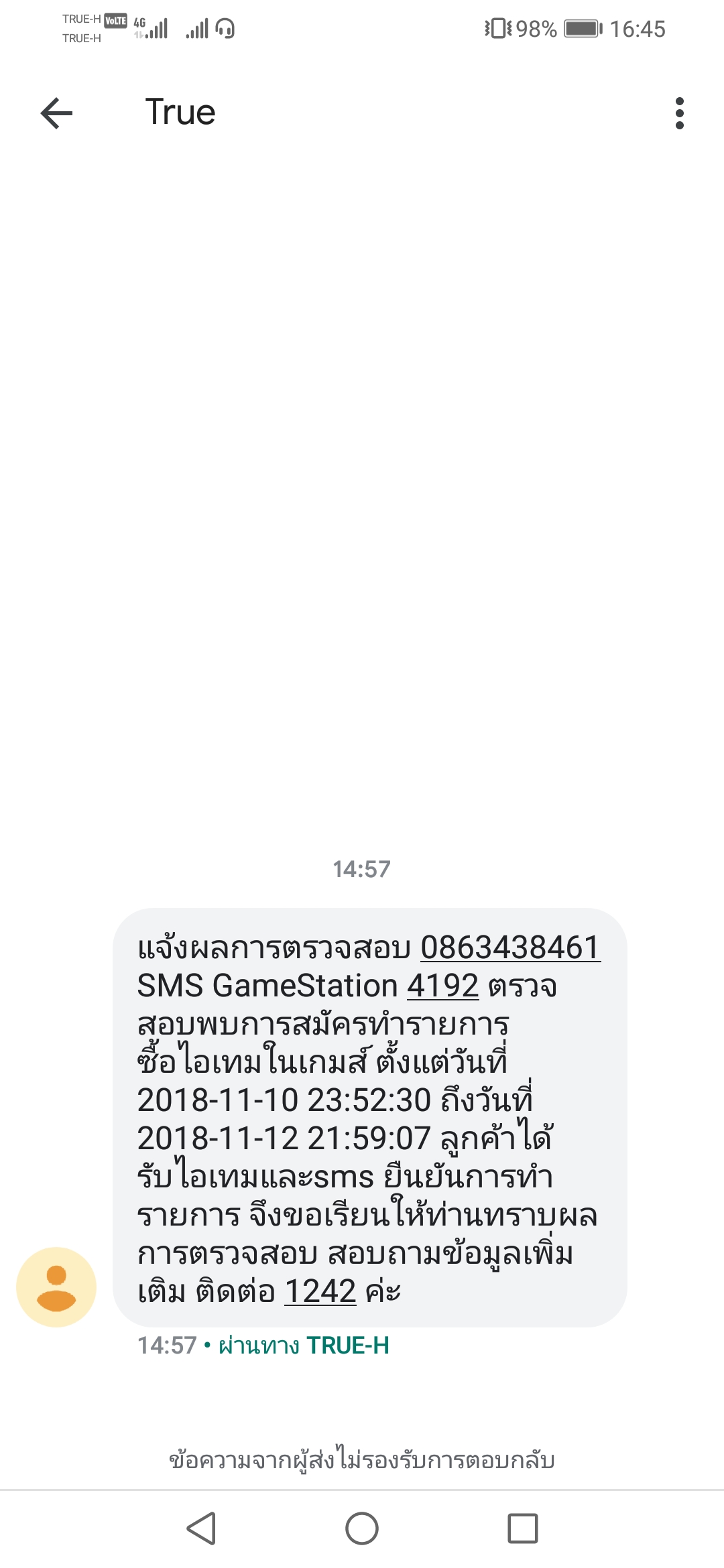Viewport: 724px width, 1568px height.
Task: Open the sender's contact avatar
Action: click(x=56, y=1287)
